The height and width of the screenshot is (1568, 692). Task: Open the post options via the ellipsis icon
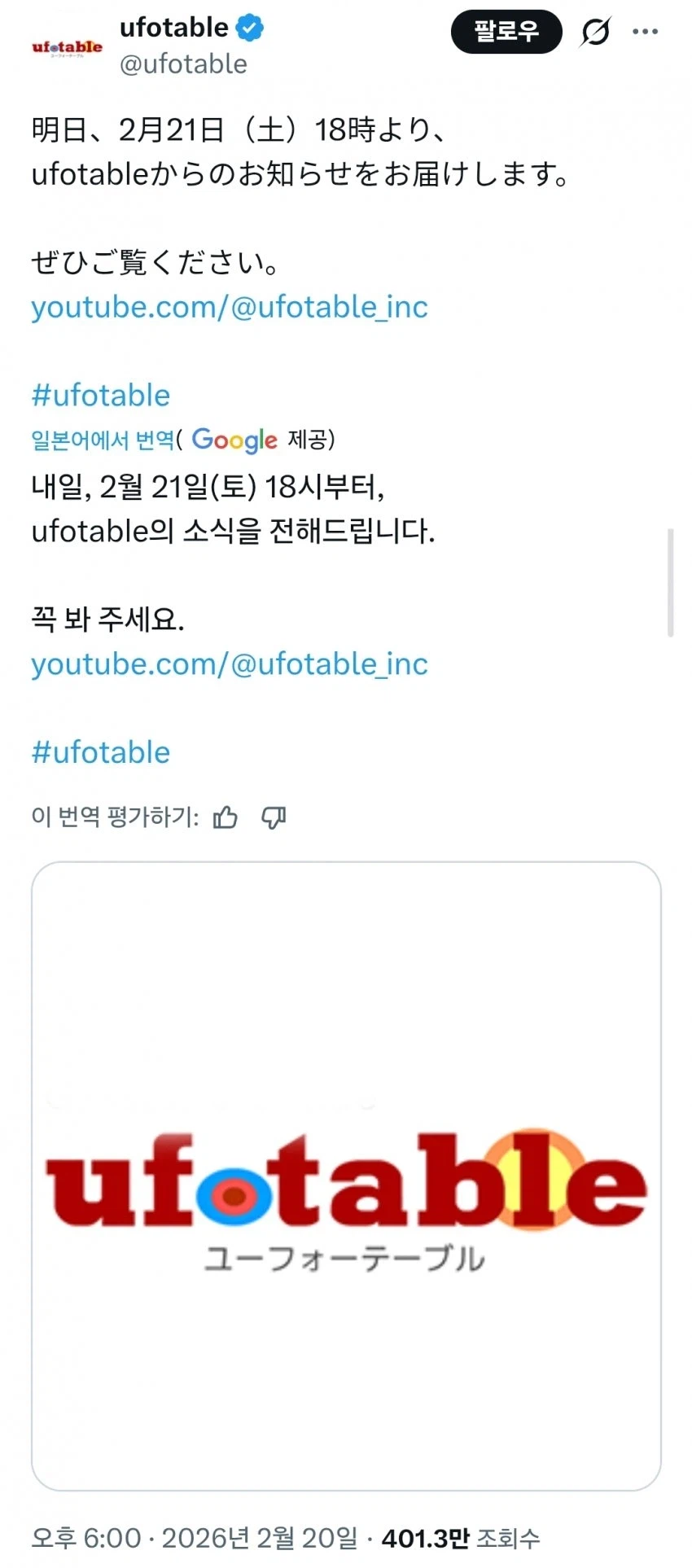pyautogui.click(x=646, y=31)
